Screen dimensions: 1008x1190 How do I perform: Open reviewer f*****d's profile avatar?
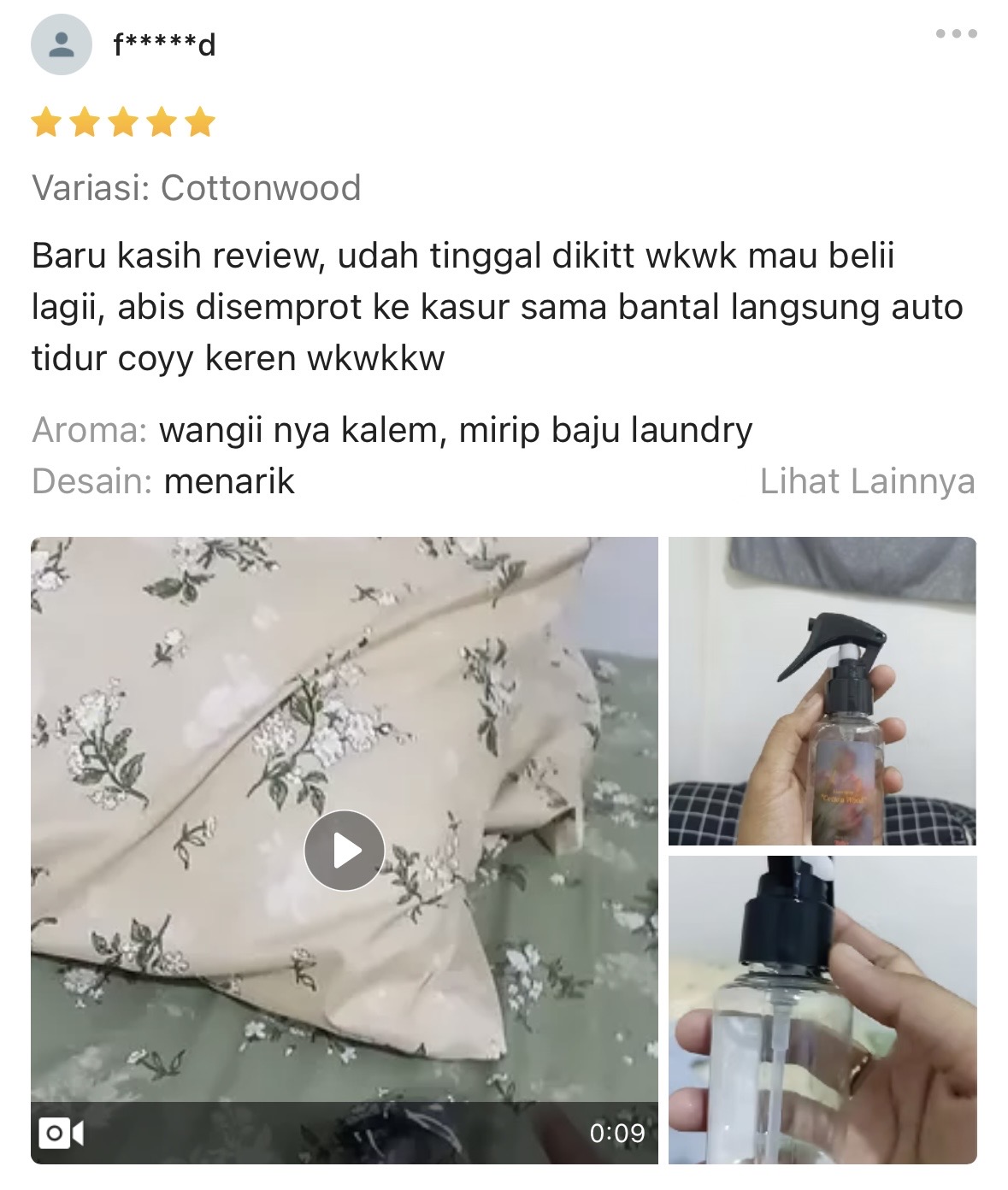click(61, 44)
